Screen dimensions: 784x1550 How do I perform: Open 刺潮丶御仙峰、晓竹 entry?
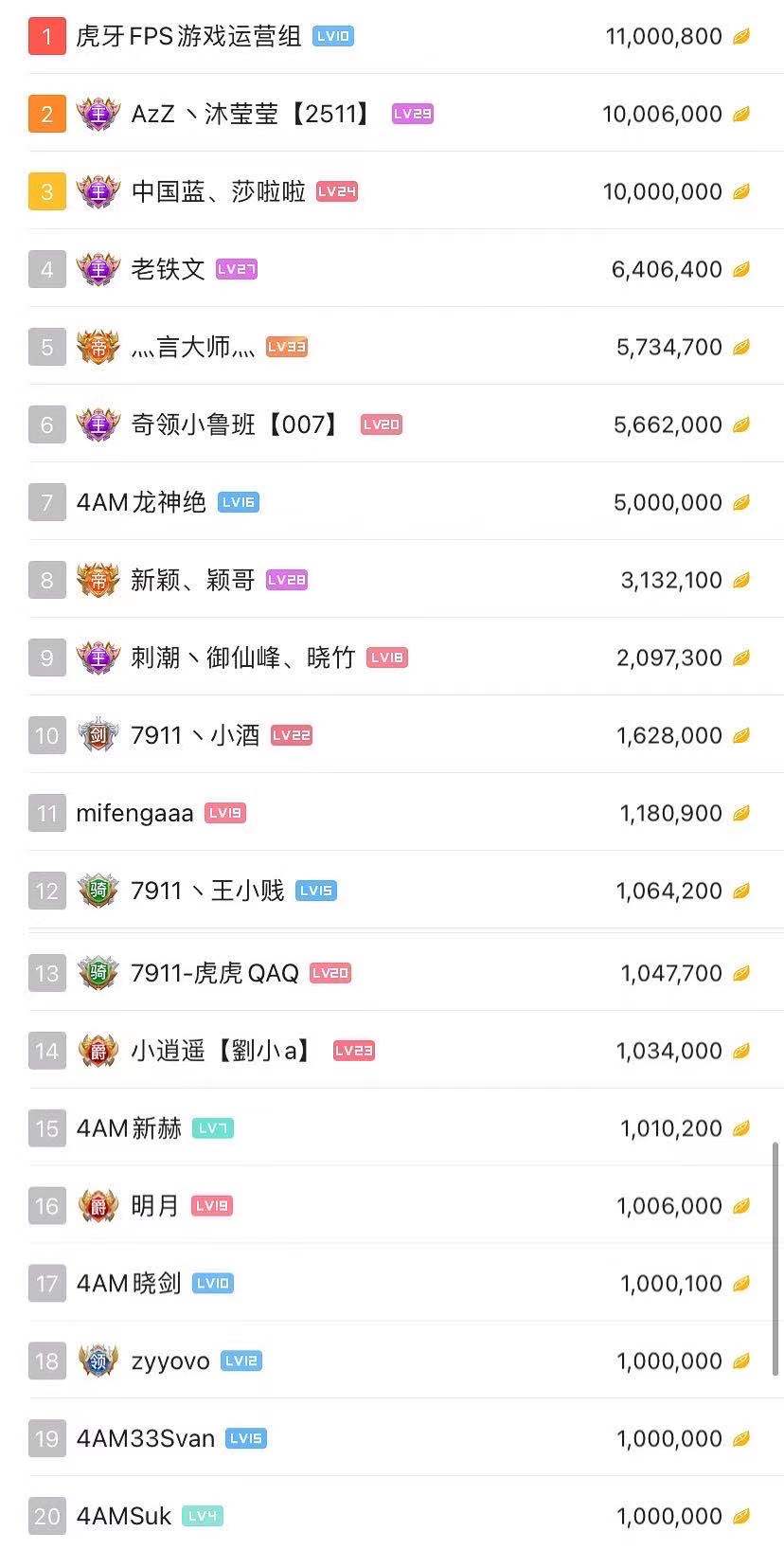(x=242, y=658)
